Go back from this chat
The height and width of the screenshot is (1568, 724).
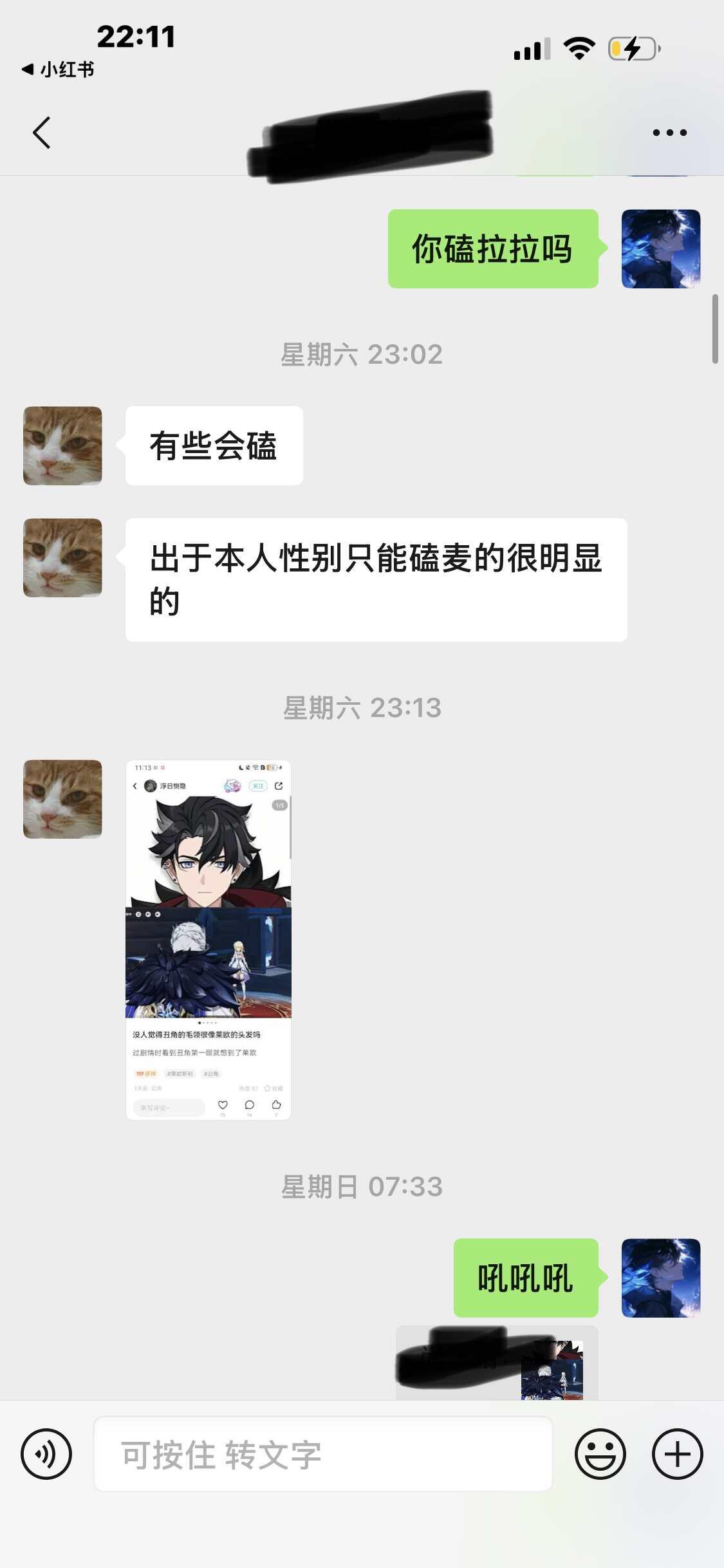point(42,133)
